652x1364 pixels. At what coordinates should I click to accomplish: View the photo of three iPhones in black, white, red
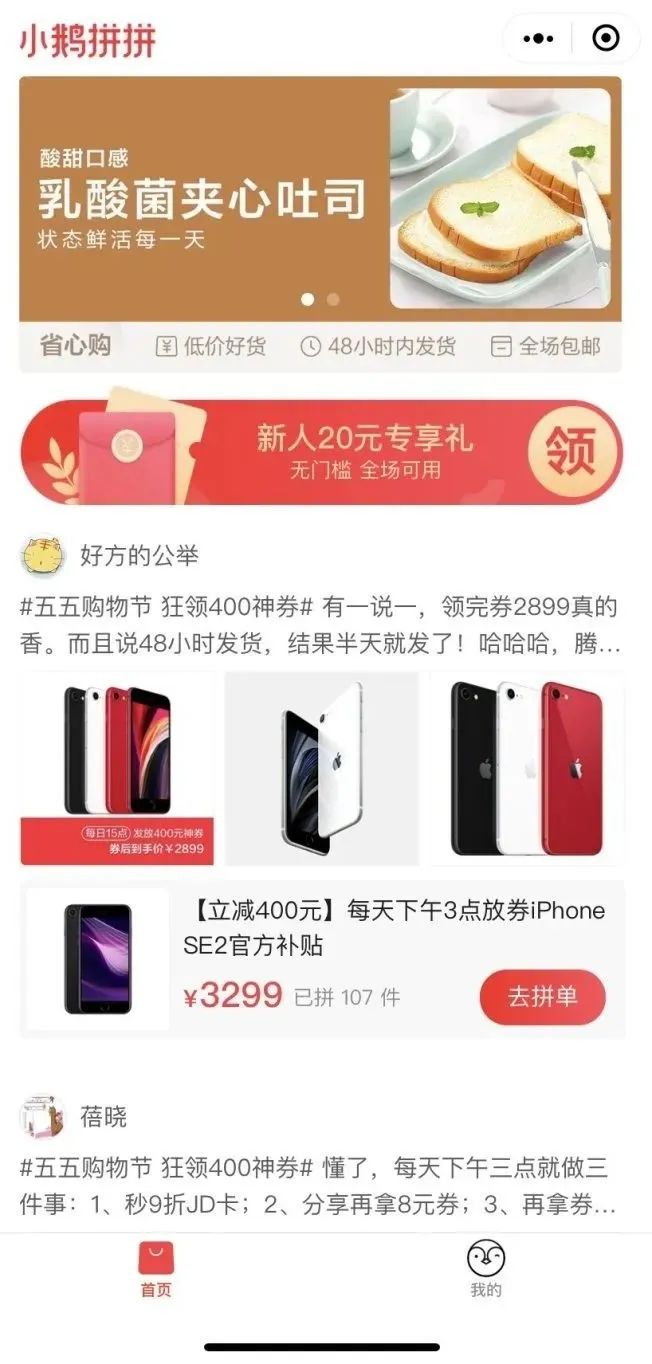click(x=526, y=768)
